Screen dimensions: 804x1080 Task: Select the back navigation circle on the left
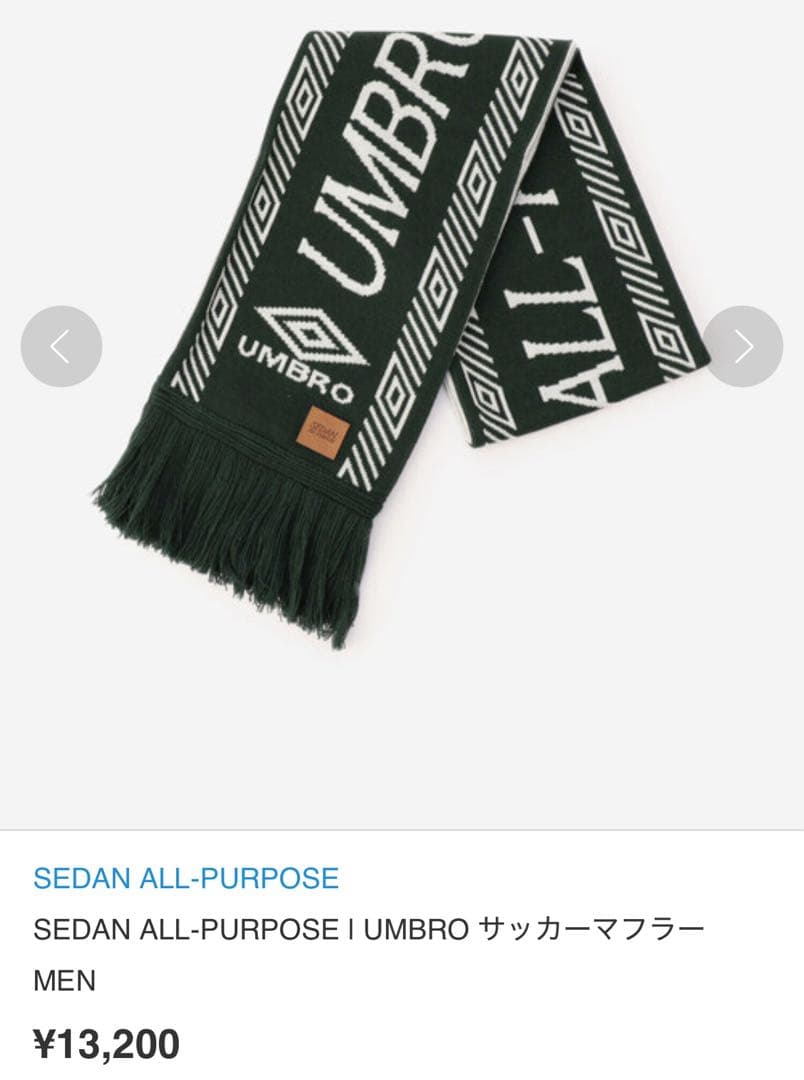[x=62, y=348]
